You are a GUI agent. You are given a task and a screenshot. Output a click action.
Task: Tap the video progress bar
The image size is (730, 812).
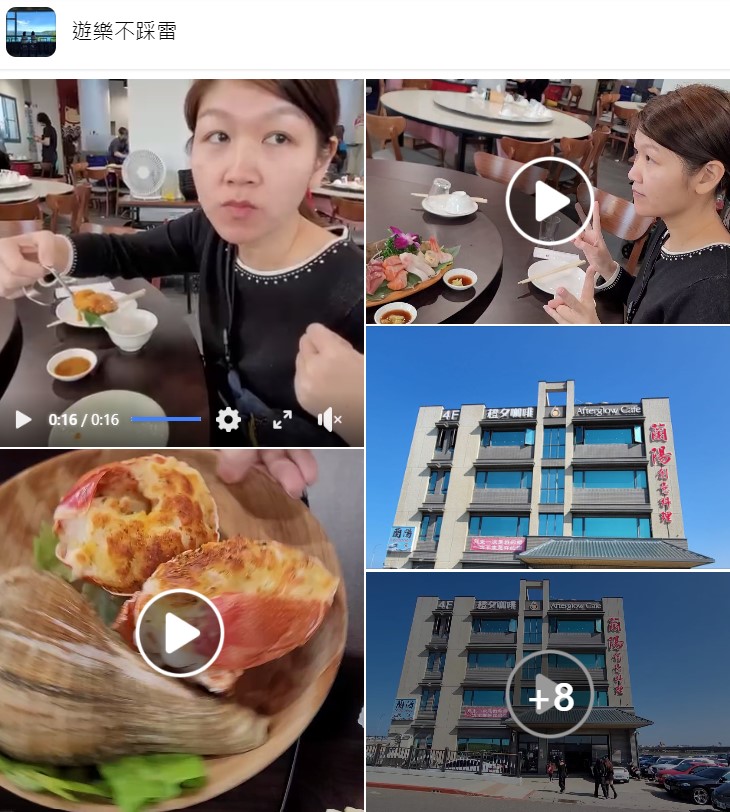click(x=166, y=420)
